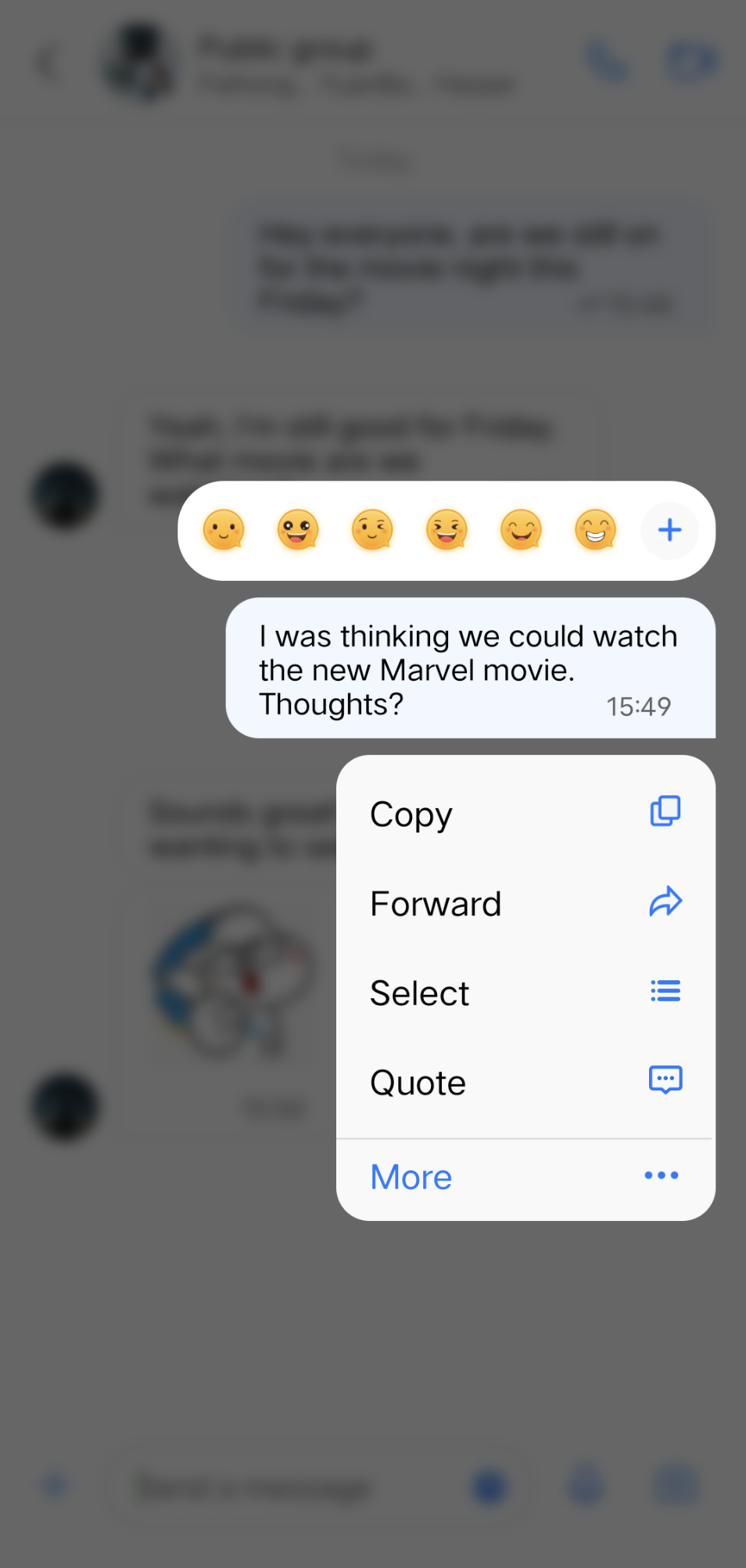
Task: React with the open-mouth happy emoji
Action: coord(298,530)
